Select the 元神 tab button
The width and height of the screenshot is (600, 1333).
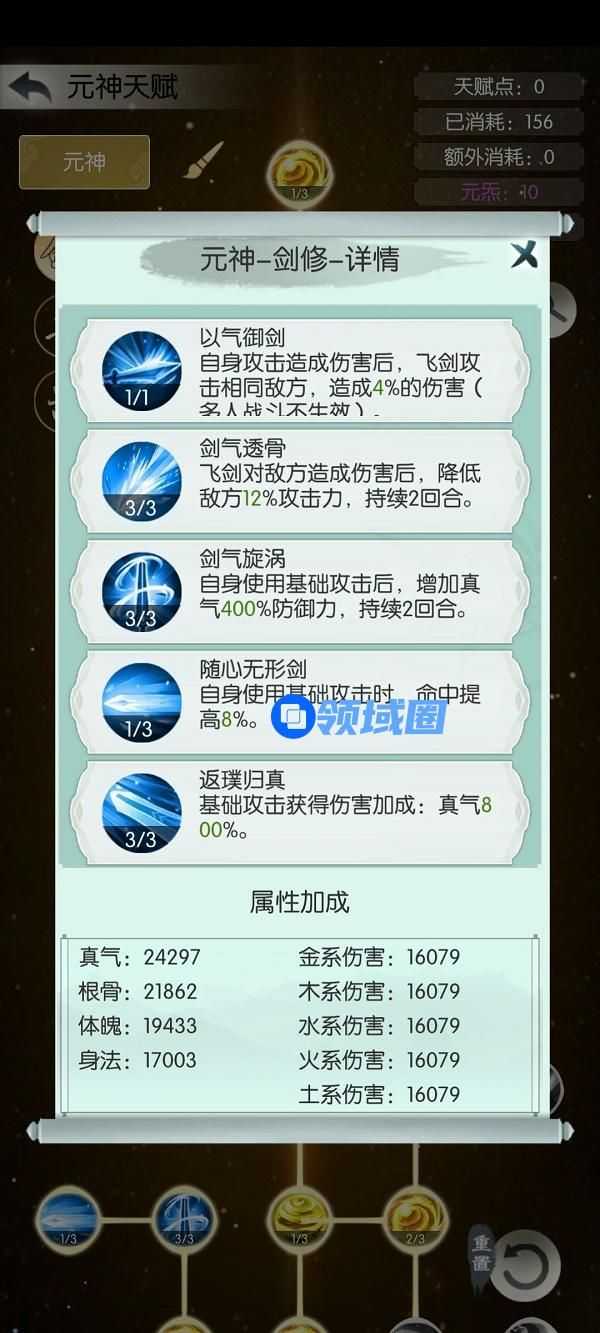(84, 162)
